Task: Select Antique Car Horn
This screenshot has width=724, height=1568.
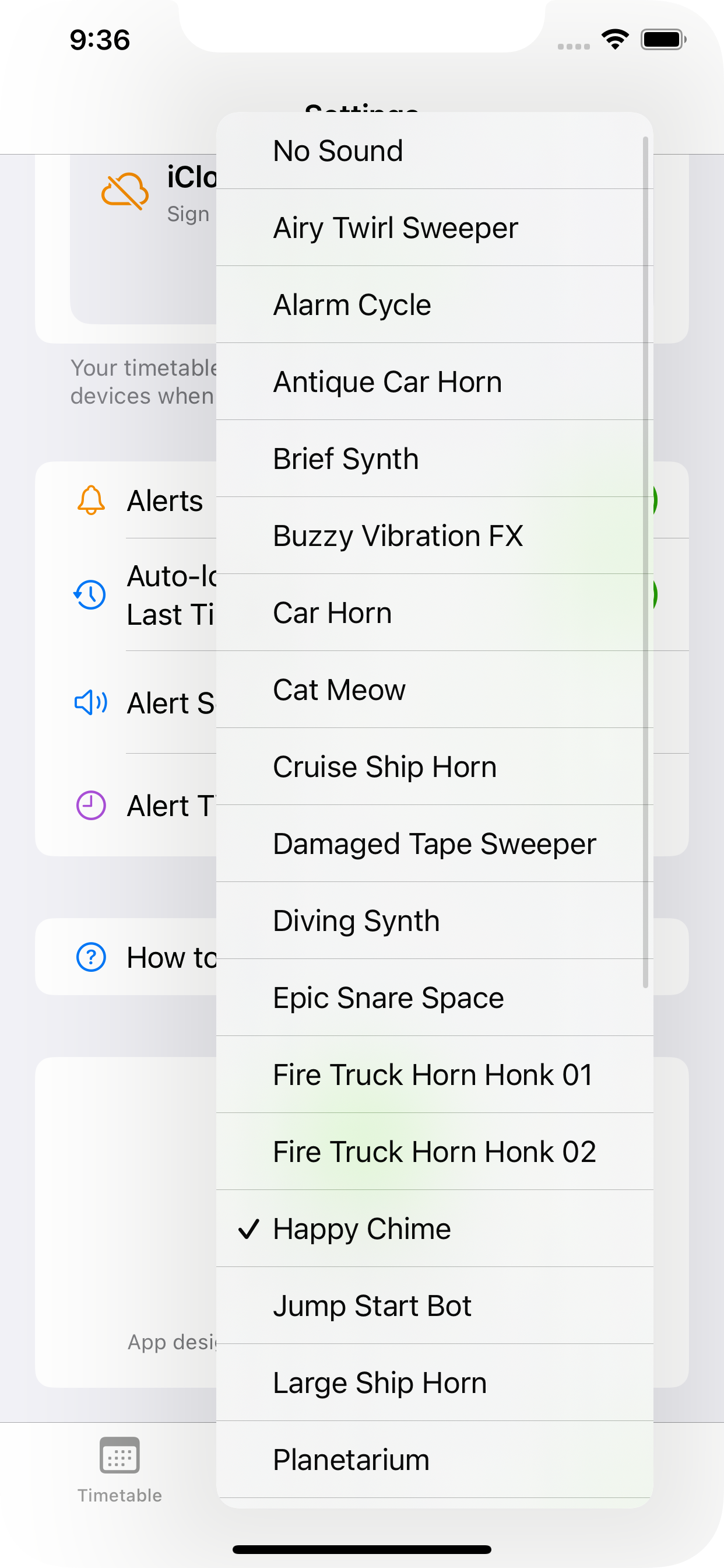Action: tap(434, 381)
